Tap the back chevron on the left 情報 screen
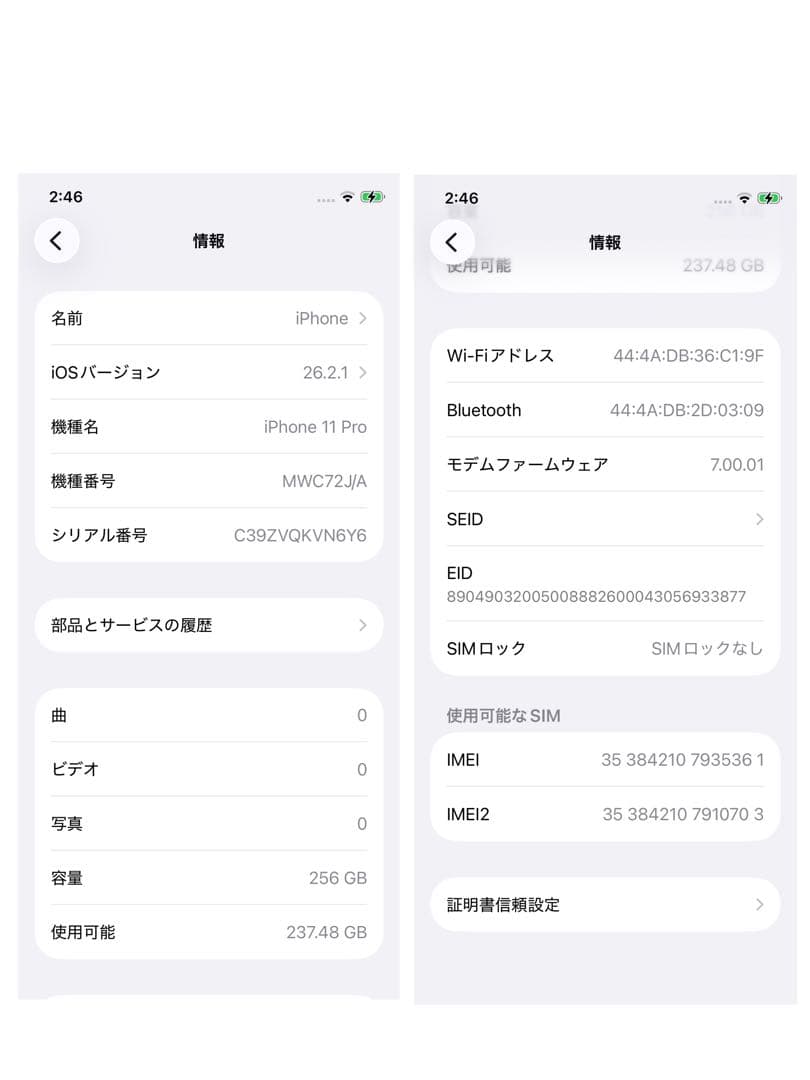The image size is (810, 1080). 57,240
